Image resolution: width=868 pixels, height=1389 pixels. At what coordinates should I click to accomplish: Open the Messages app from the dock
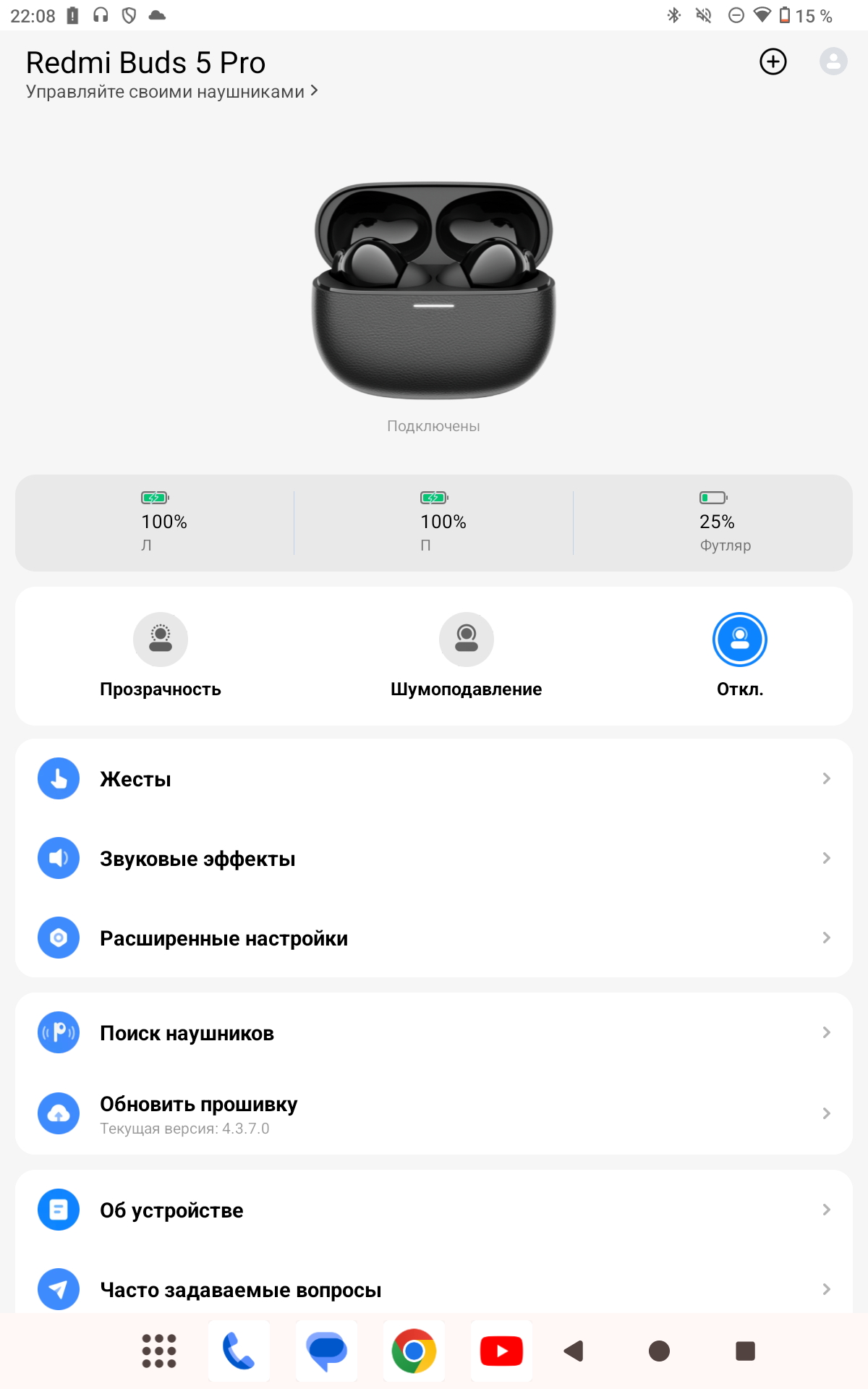pos(327,1351)
